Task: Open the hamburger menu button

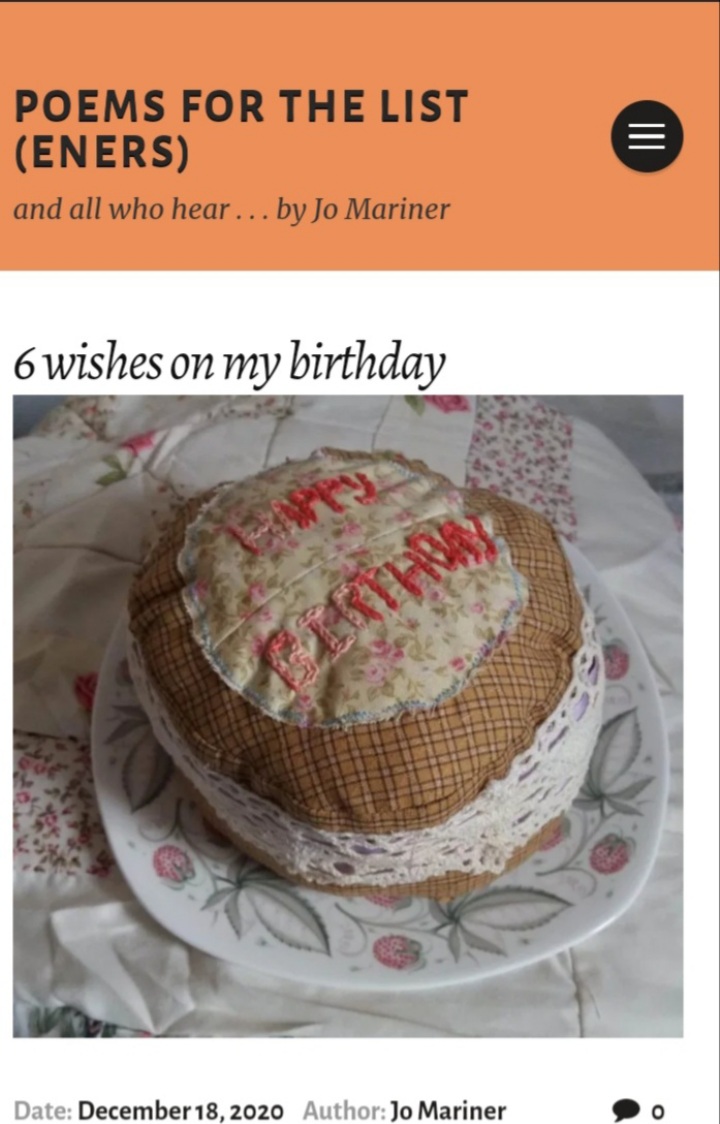Action: coord(646,136)
